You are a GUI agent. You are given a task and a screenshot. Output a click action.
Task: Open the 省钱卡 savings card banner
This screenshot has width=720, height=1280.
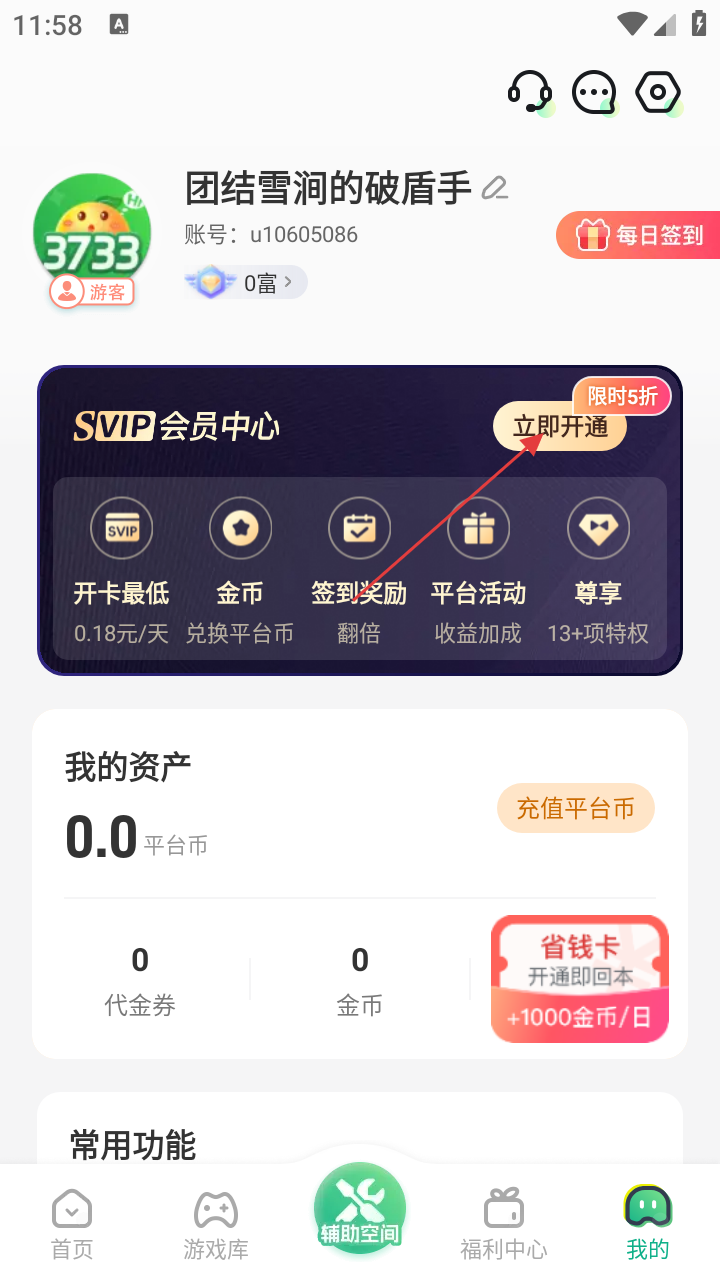click(x=579, y=979)
